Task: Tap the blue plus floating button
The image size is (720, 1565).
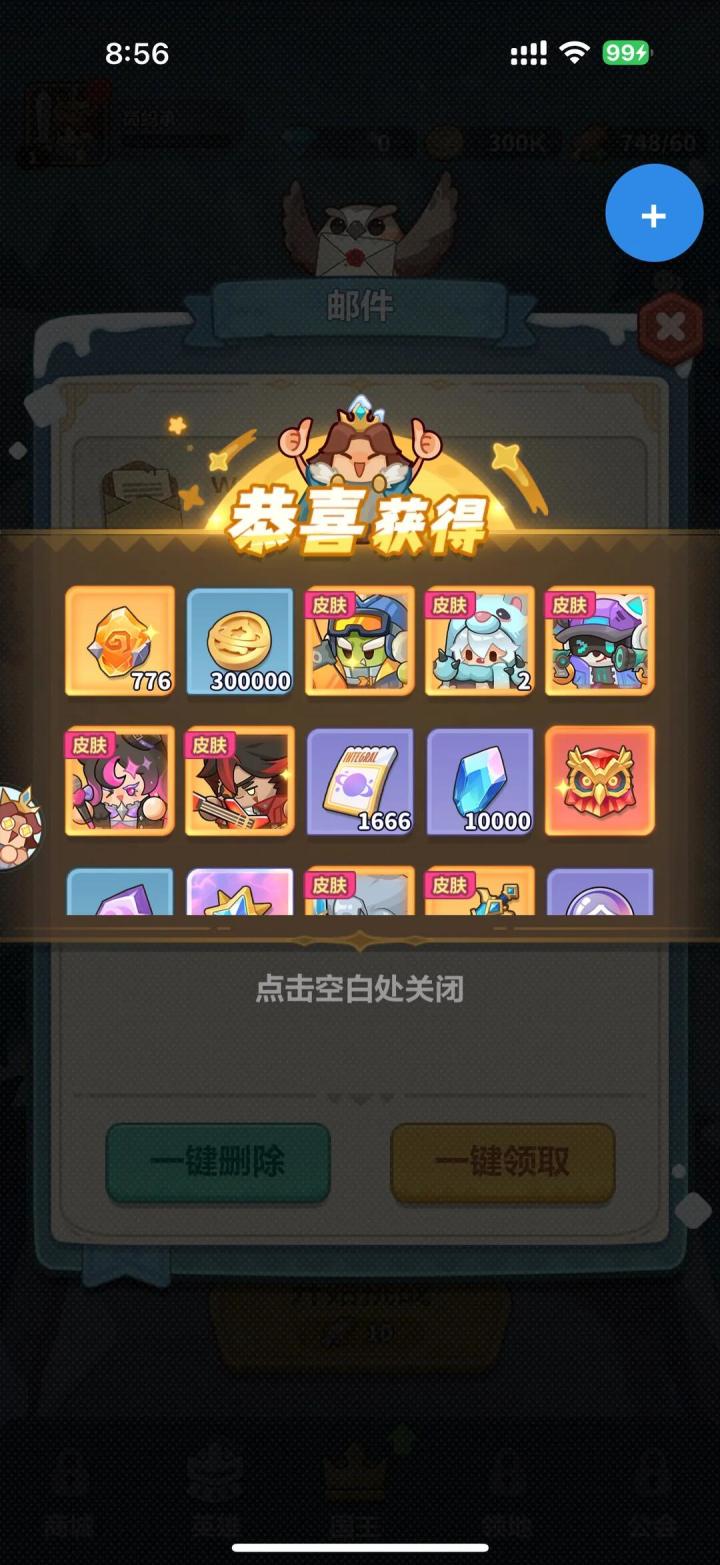Action: point(655,213)
